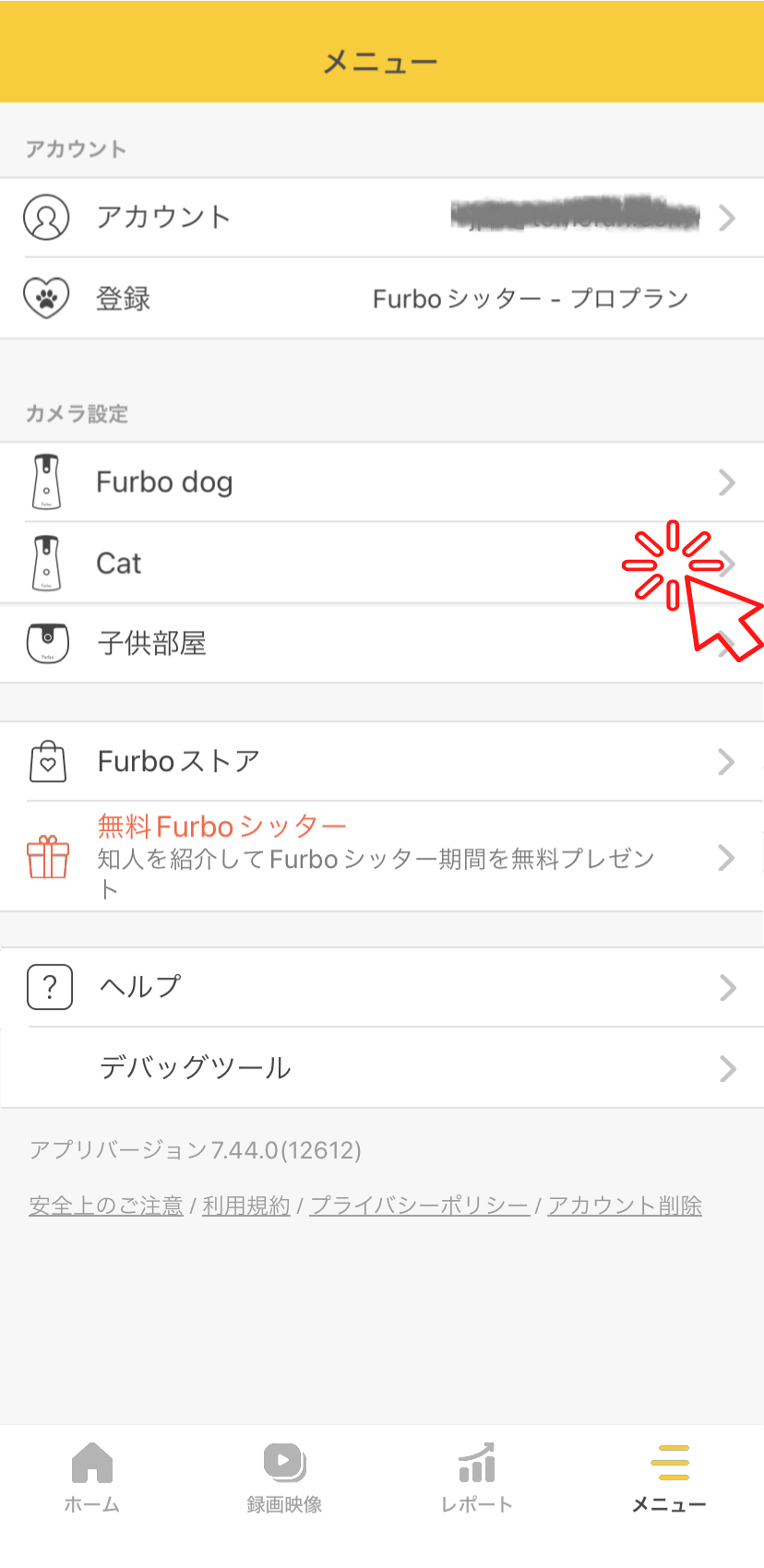Click the Cat camera device icon
This screenshot has height=1568, width=764.
tap(46, 563)
